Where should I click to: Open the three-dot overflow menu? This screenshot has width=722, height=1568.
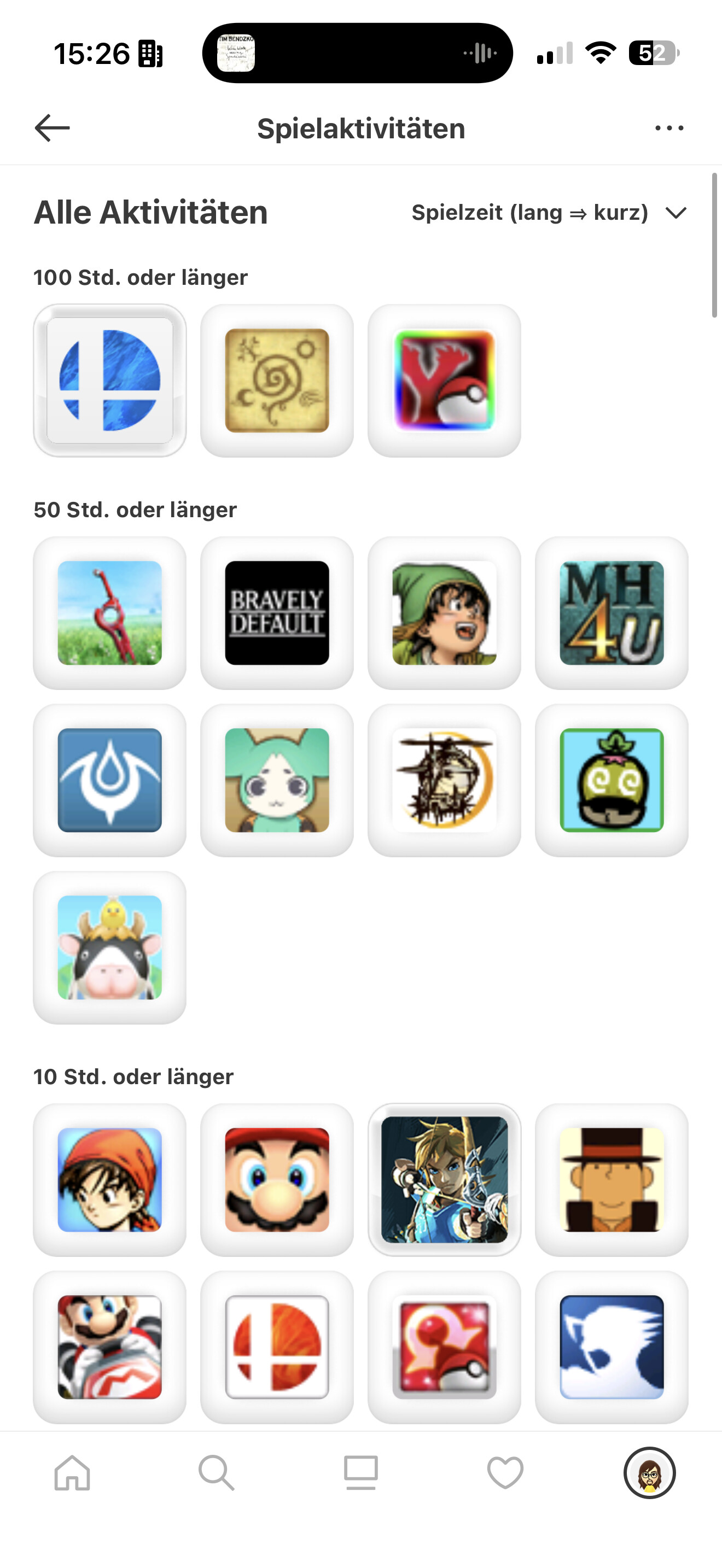point(669,128)
